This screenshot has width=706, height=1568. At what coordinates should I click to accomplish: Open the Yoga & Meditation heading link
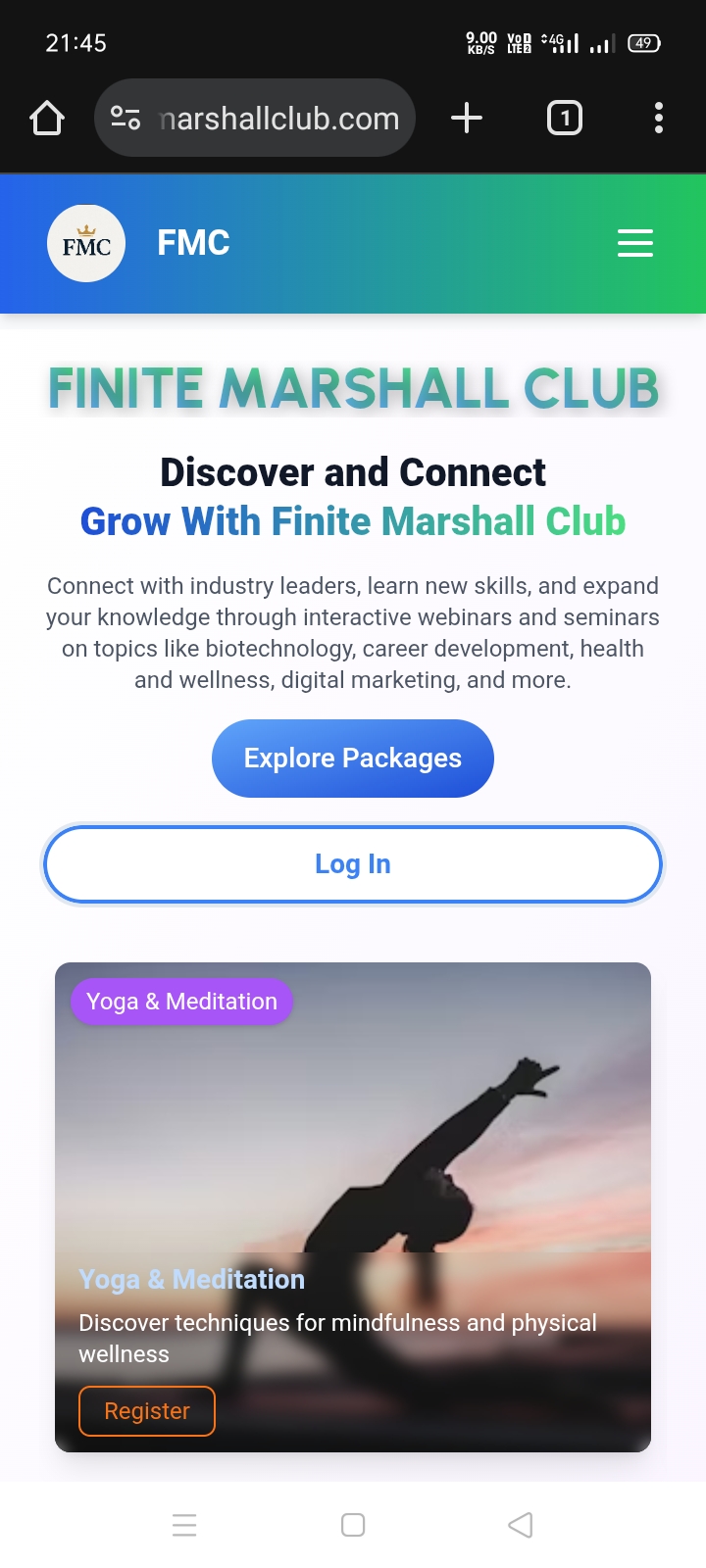pos(191,1279)
